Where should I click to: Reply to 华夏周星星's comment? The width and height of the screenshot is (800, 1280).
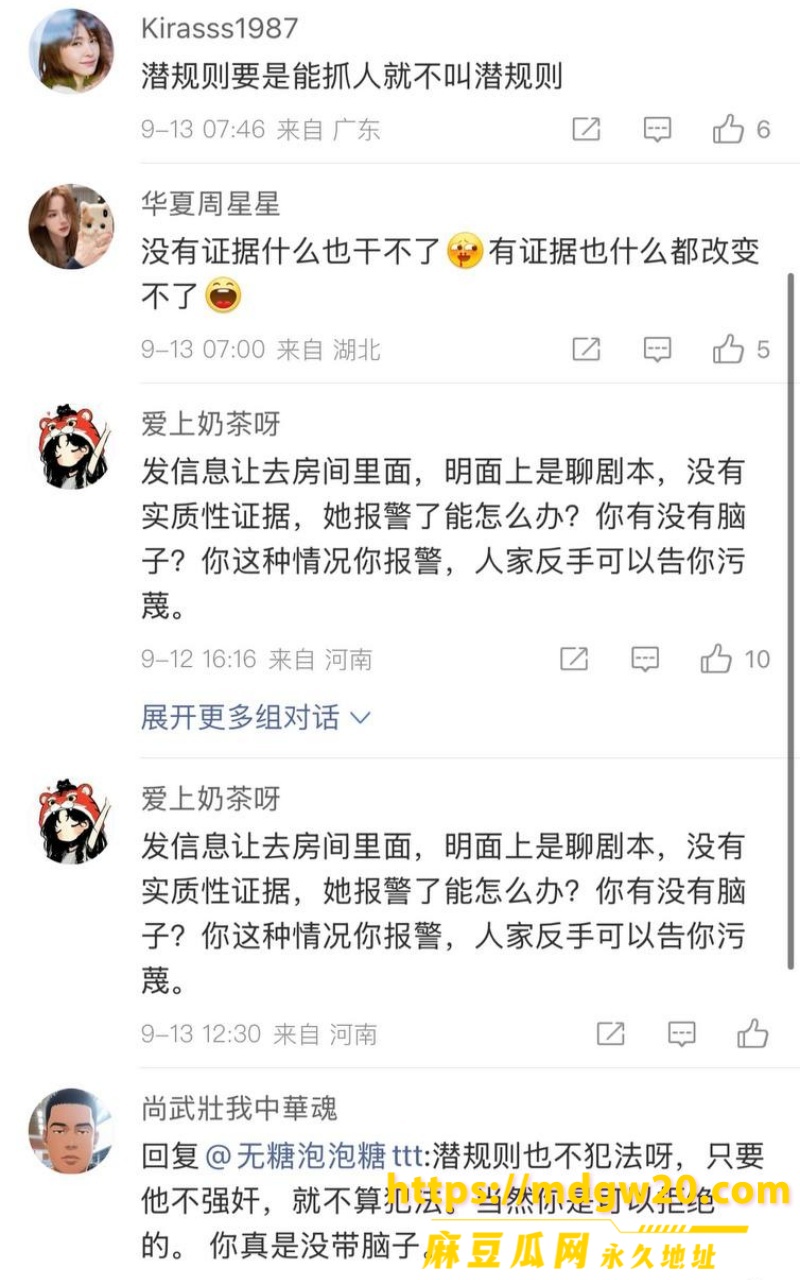click(657, 349)
